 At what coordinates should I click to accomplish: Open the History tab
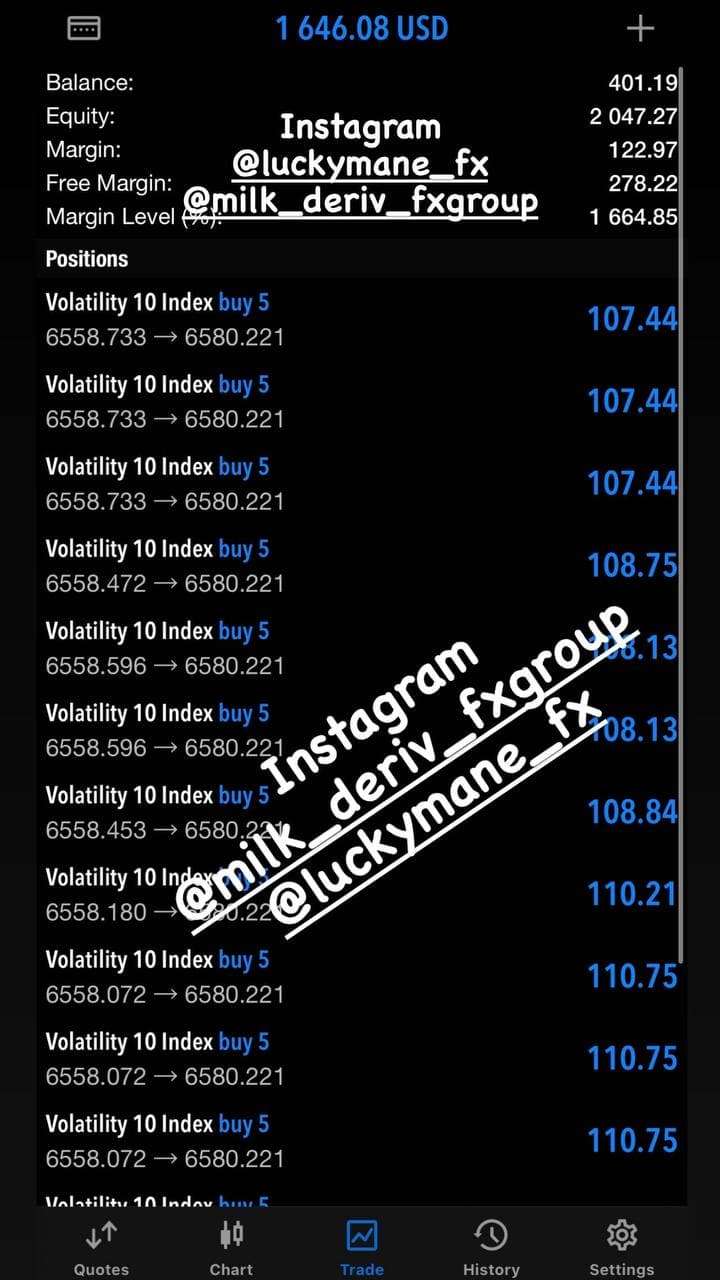(491, 1247)
